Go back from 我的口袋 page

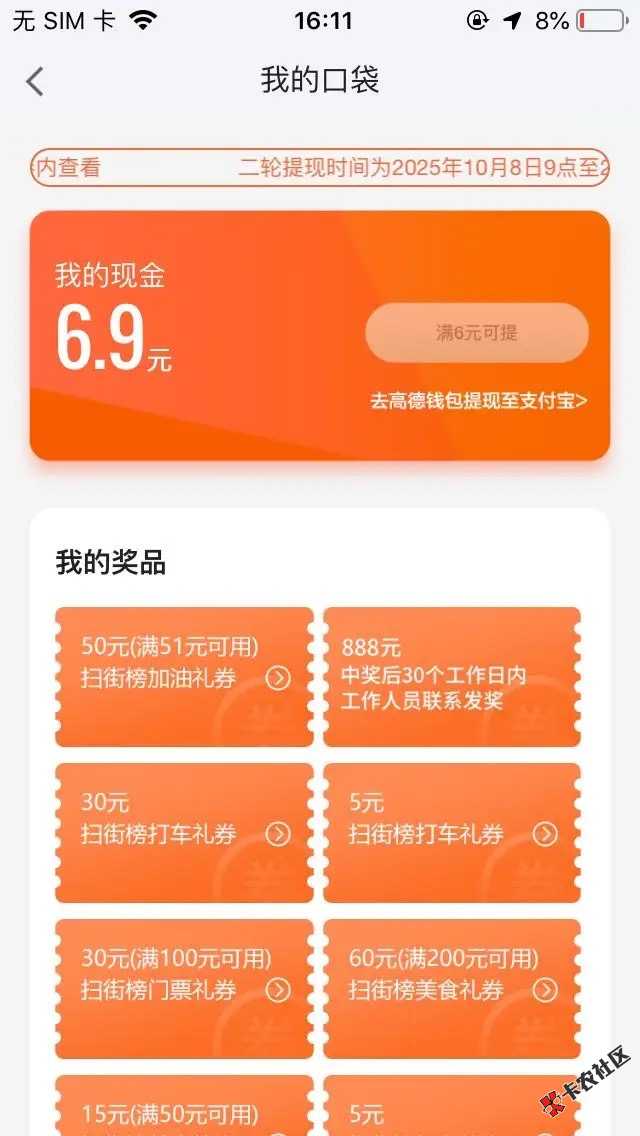point(36,81)
